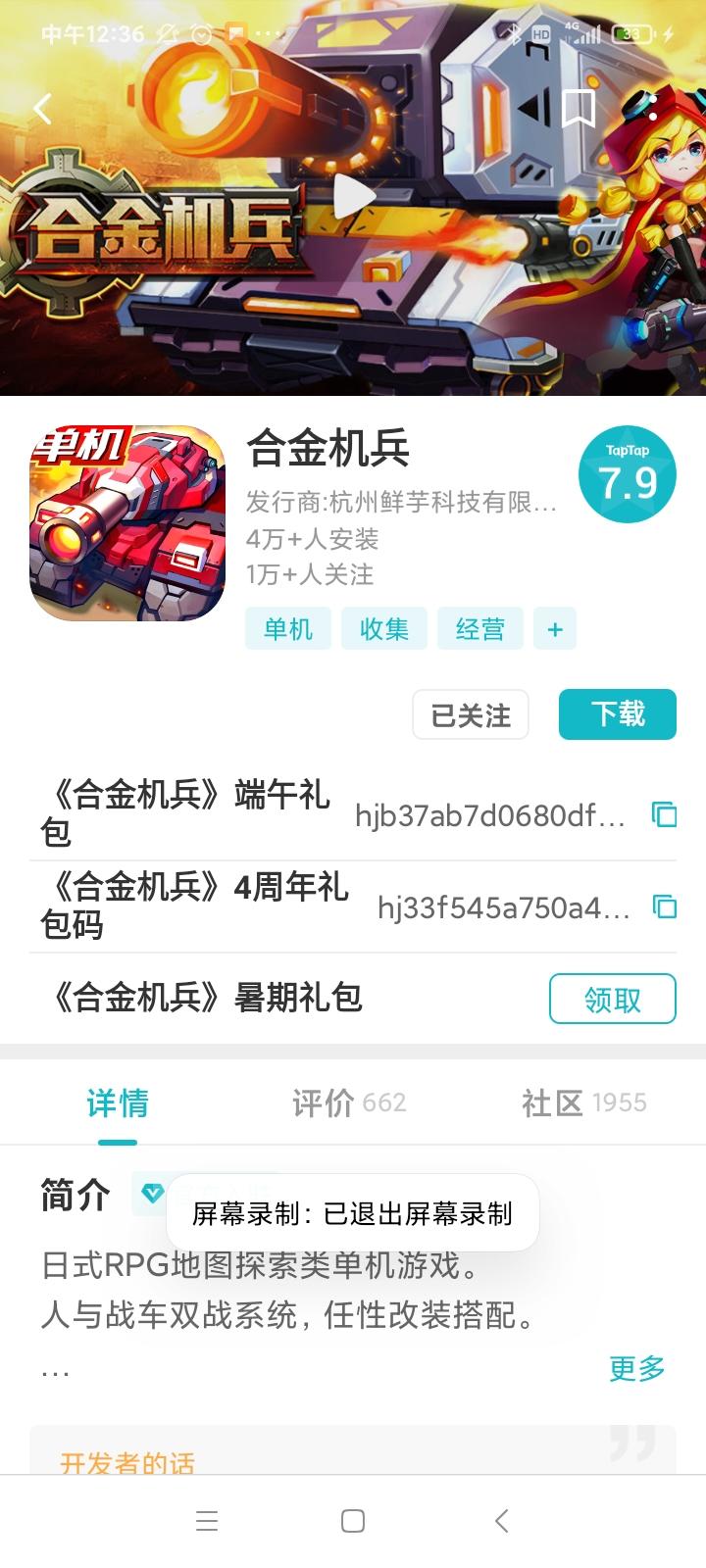Download the game with 下载 button
This screenshot has height=1568, width=706.
[618, 714]
